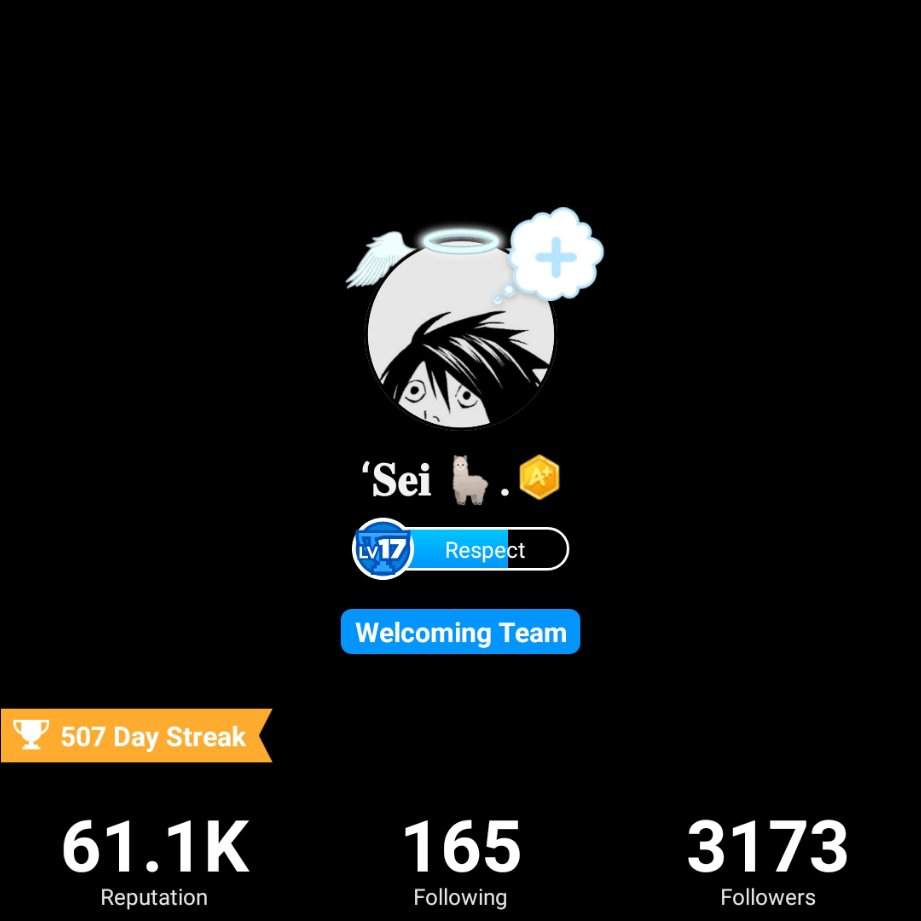The image size is (921, 921).
Task: Open the 507 Day Streak banner
Action: (x=135, y=736)
